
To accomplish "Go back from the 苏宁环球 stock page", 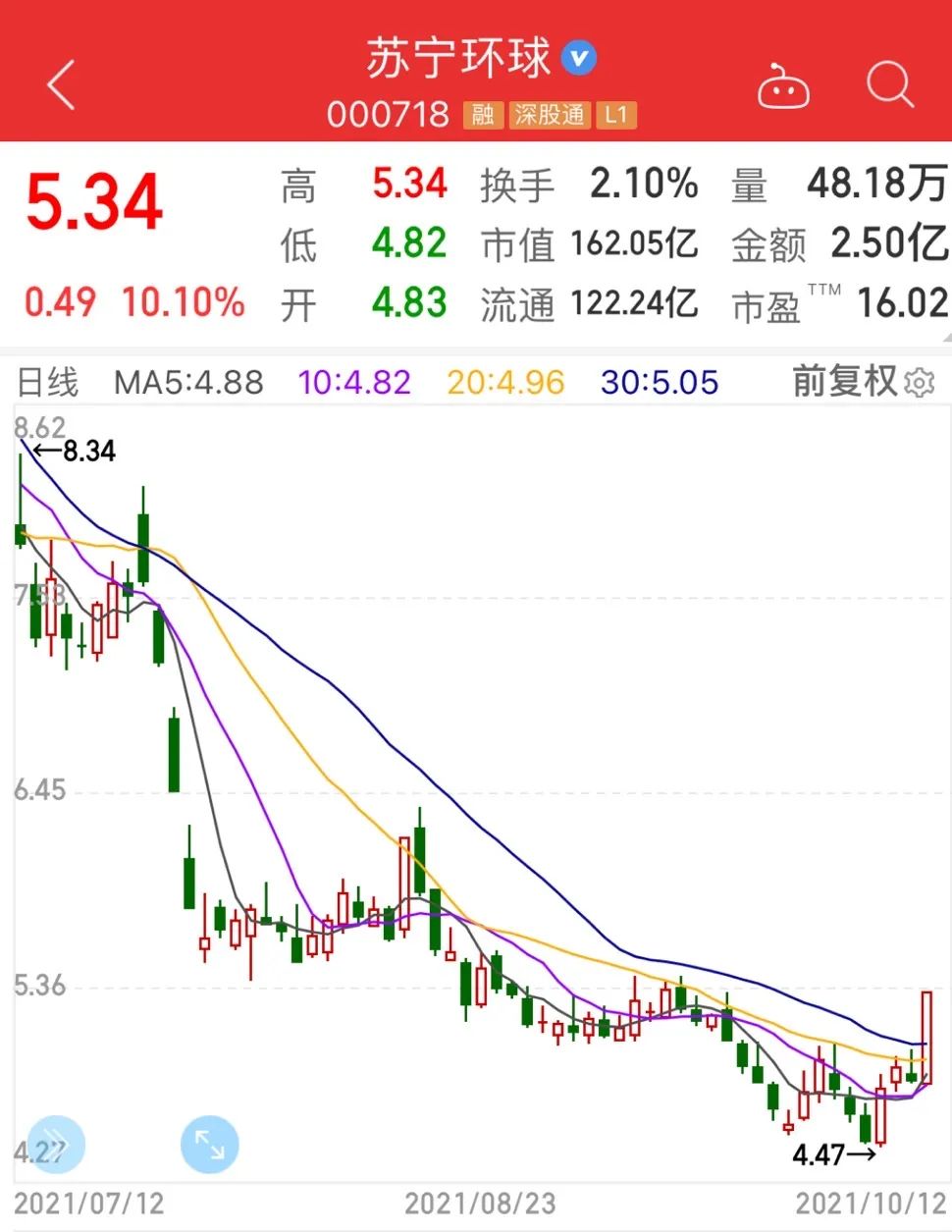I will coord(62,85).
